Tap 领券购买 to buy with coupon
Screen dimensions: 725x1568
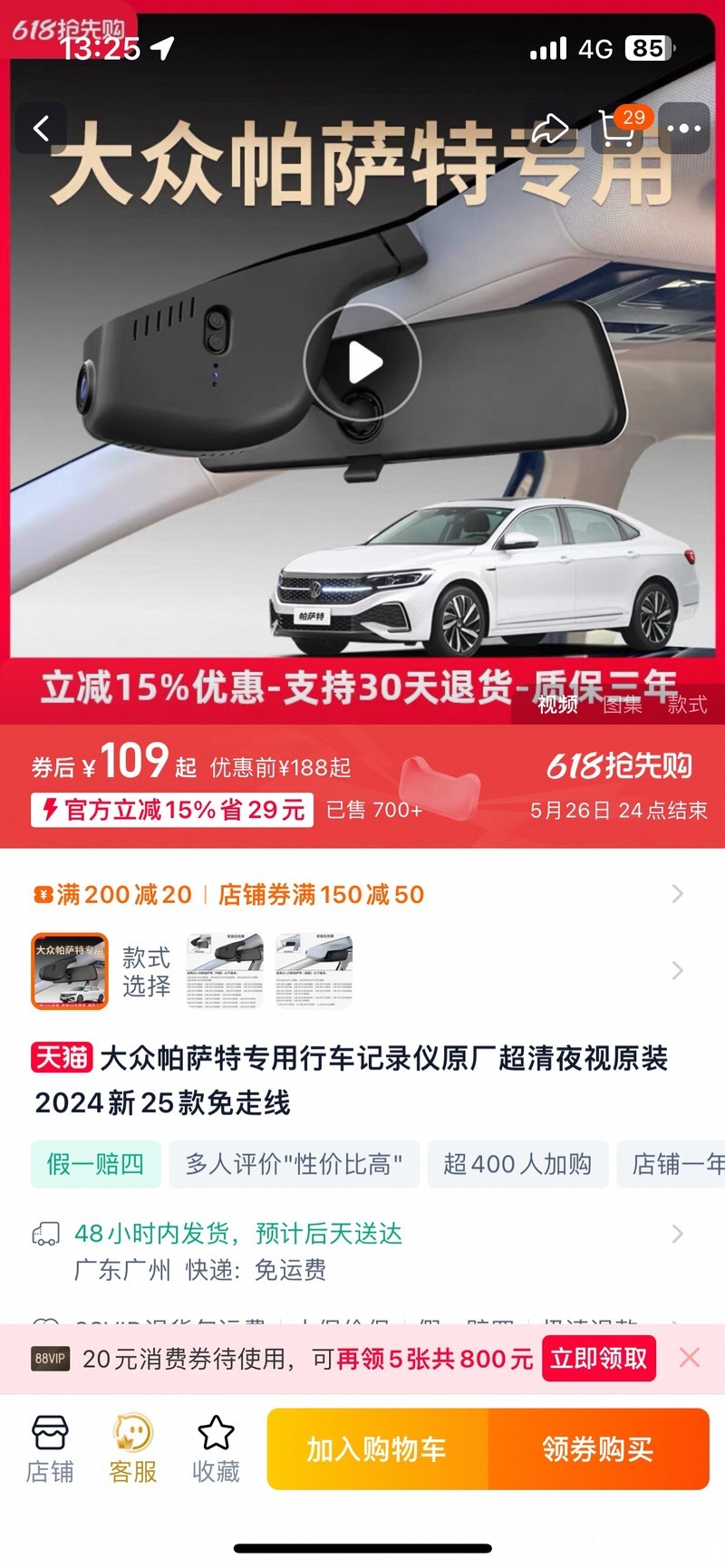click(x=598, y=1449)
